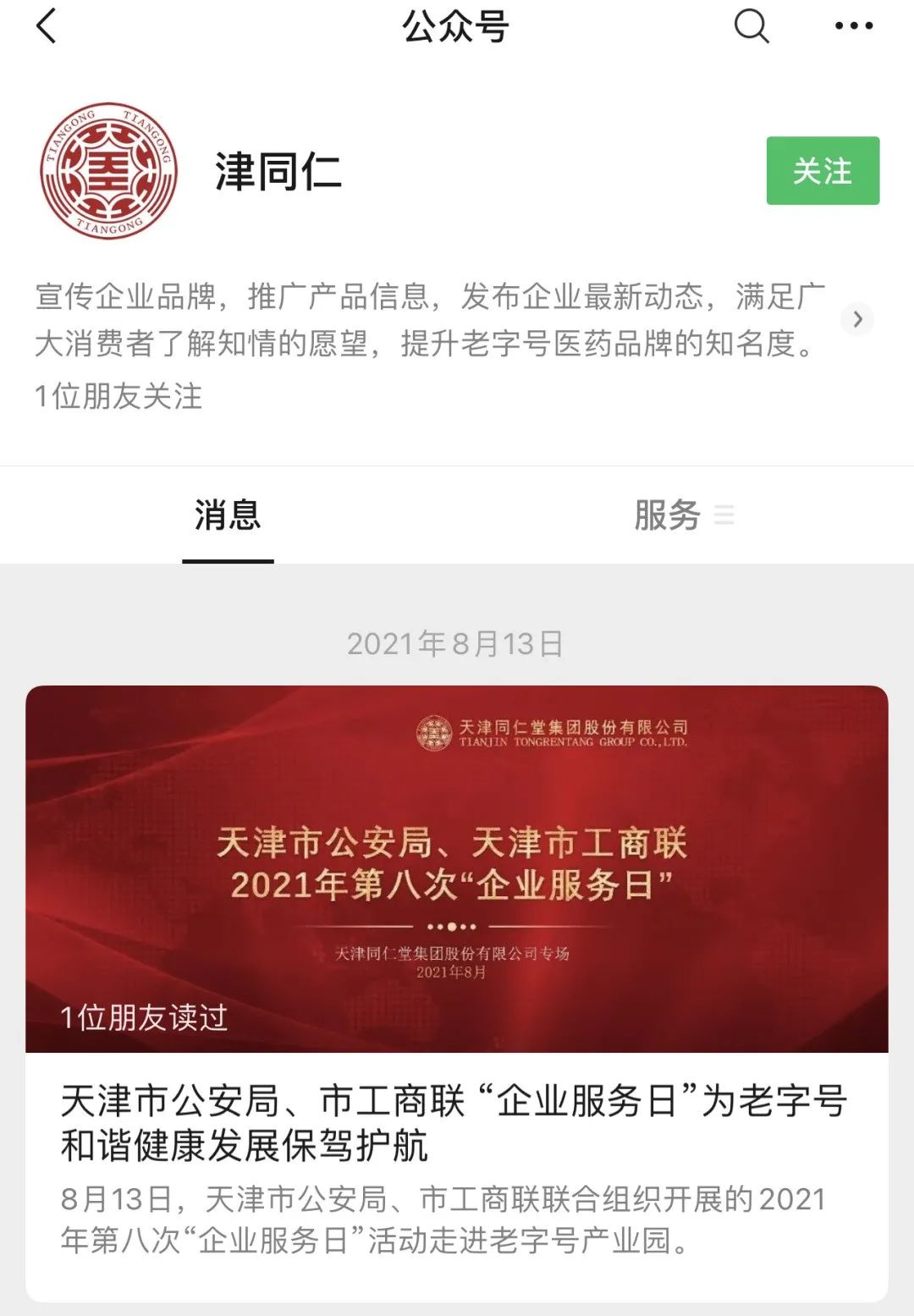Open search in the 公众号 page

[x=751, y=26]
